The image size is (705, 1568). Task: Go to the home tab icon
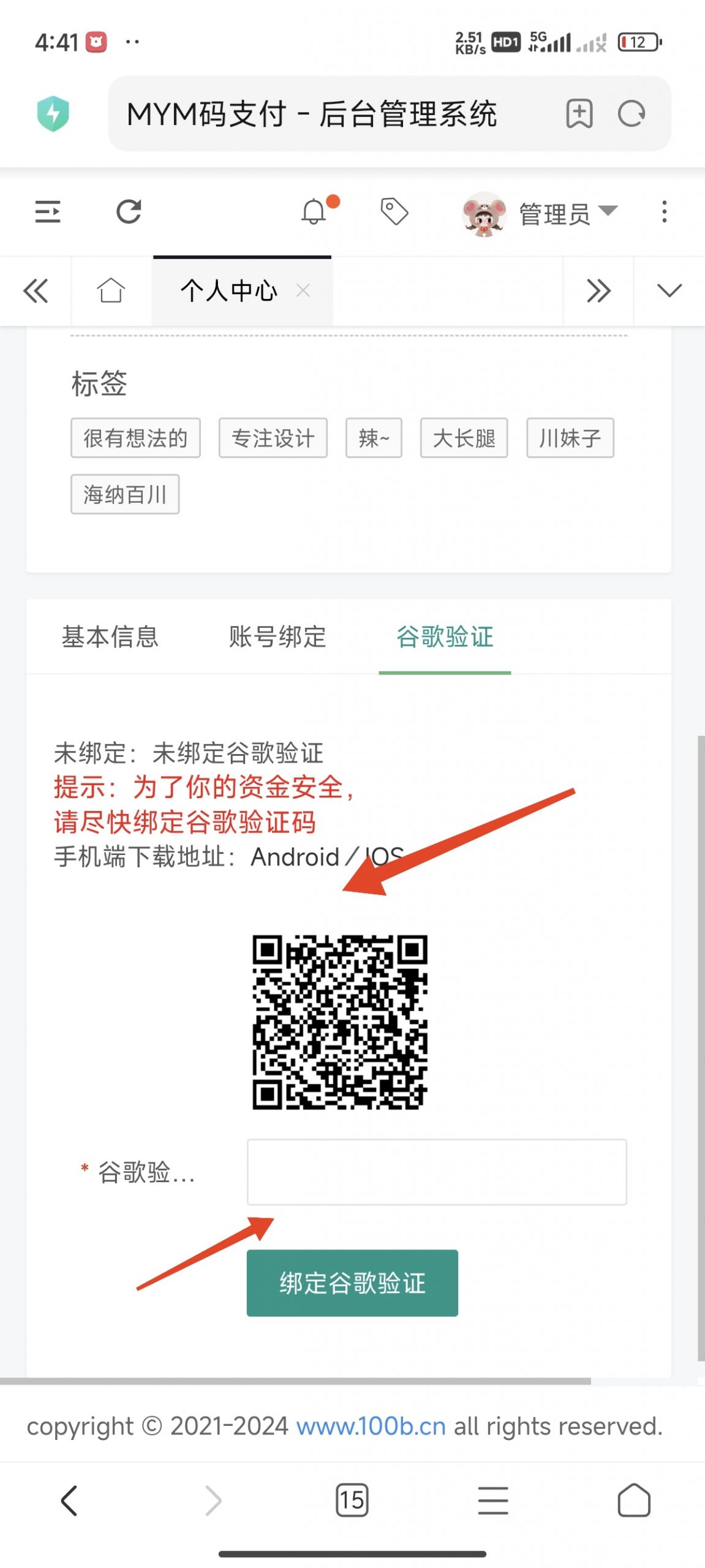click(x=111, y=290)
